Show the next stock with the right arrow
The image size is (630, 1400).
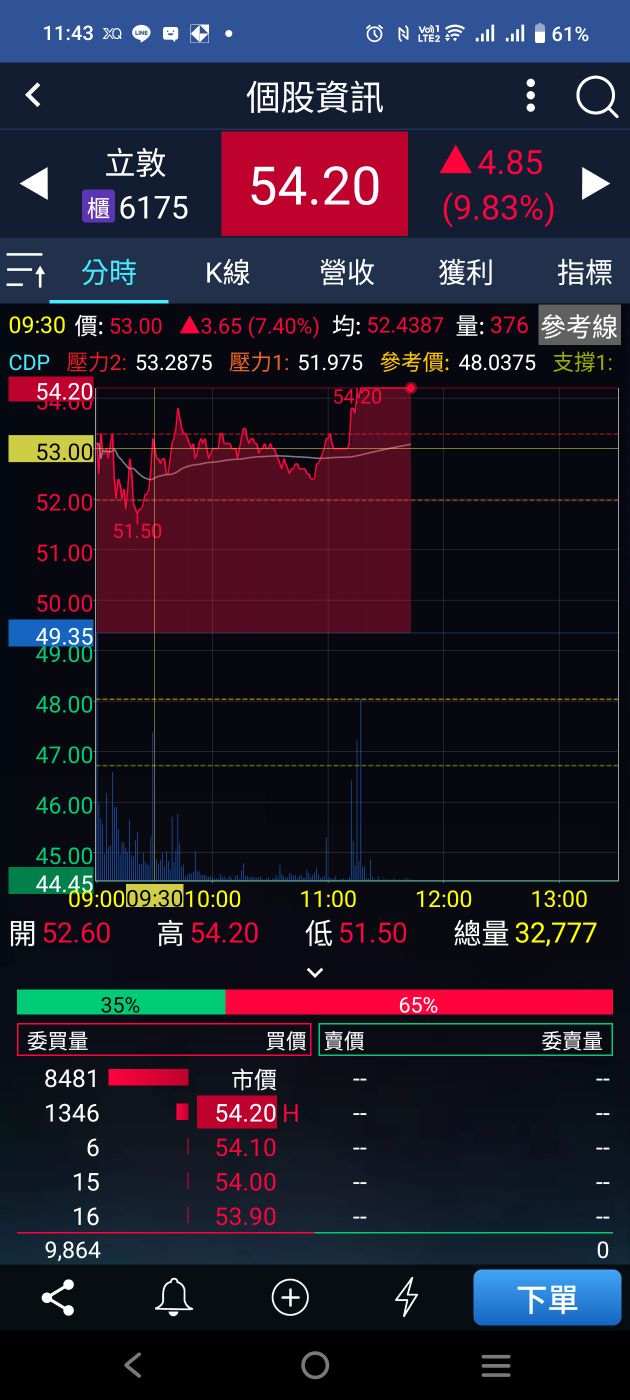click(596, 184)
